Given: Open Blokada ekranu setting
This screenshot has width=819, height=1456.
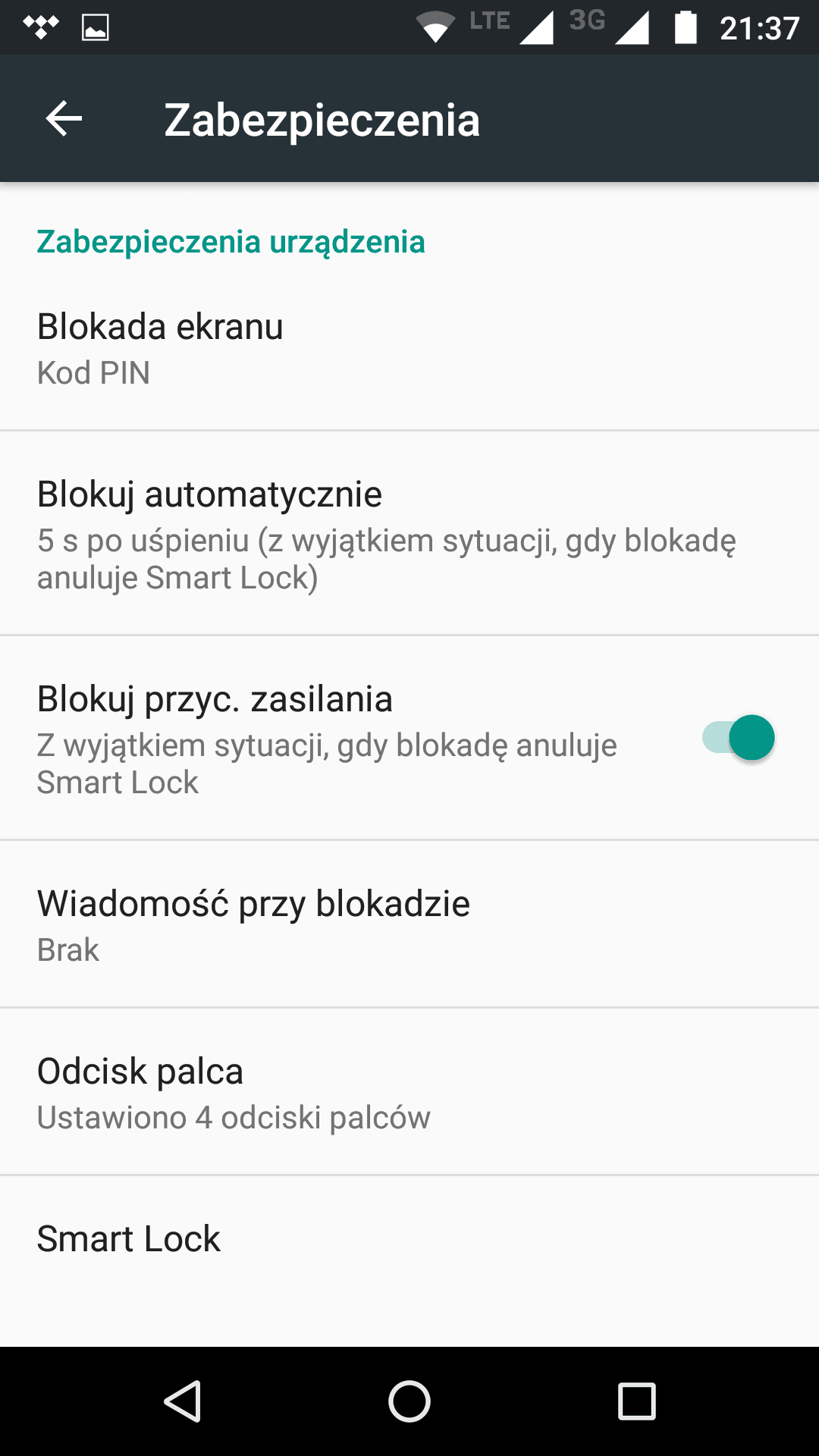Looking at the screenshot, I should (409, 347).
